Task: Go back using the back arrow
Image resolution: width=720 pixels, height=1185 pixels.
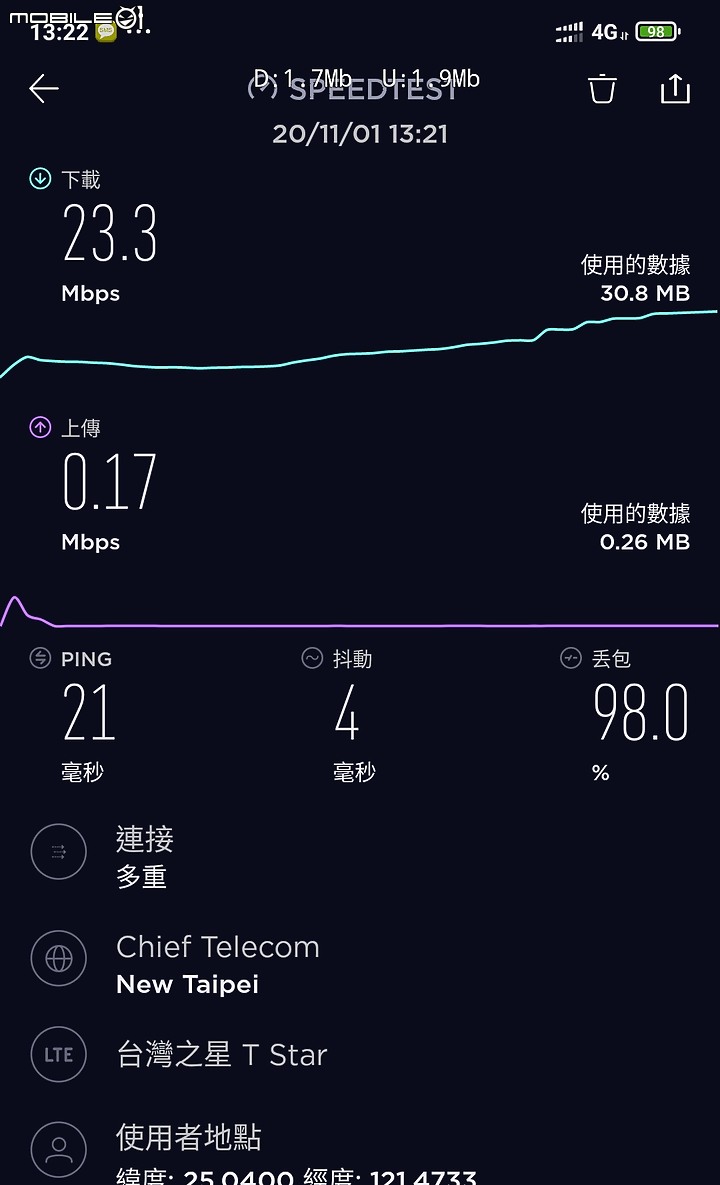Action: pyautogui.click(x=44, y=89)
